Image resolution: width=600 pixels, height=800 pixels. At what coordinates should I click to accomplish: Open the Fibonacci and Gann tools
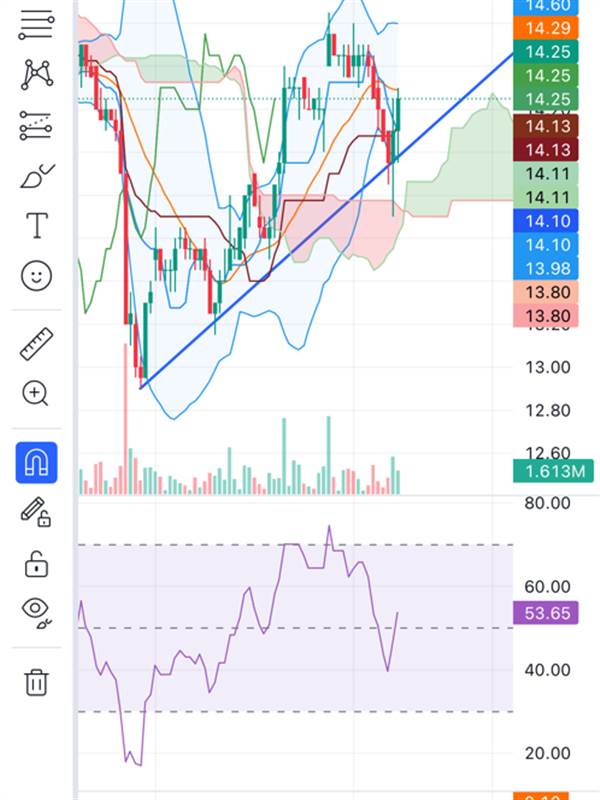pos(36,22)
